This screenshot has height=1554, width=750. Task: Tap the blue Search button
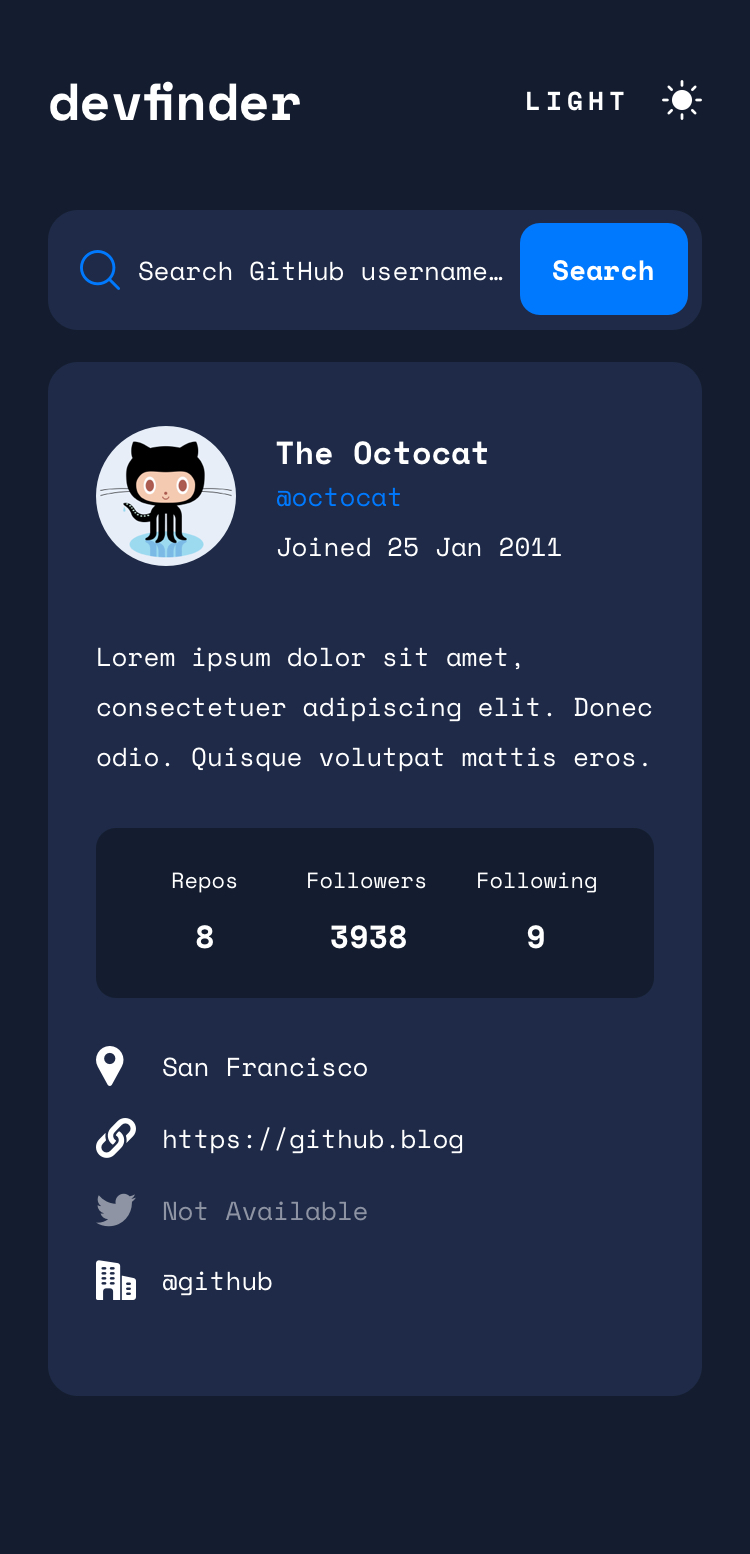(603, 269)
